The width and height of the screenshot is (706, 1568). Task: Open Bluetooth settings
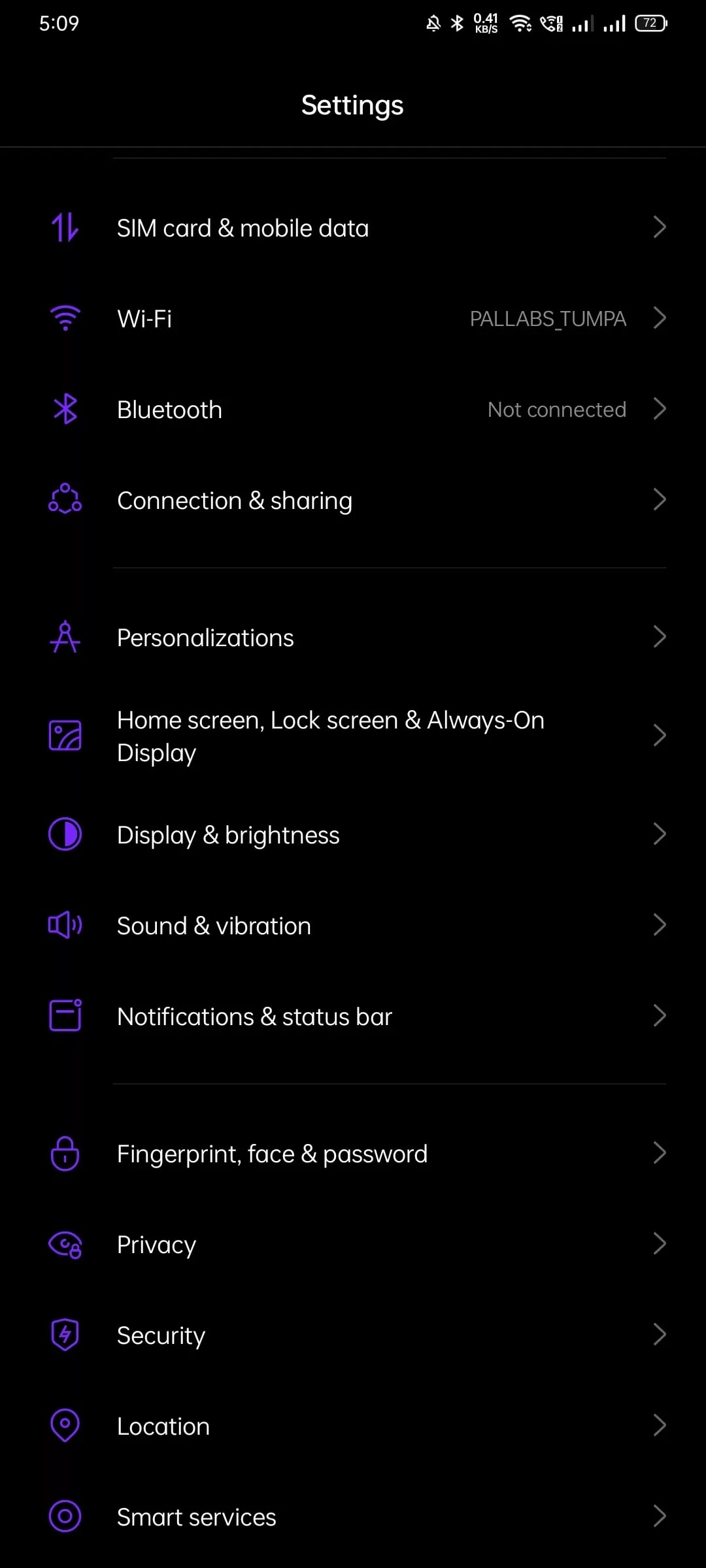pos(353,410)
